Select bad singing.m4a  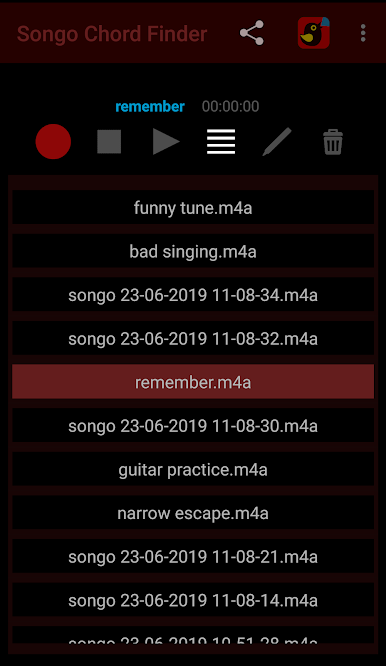click(x=193, y=251)
